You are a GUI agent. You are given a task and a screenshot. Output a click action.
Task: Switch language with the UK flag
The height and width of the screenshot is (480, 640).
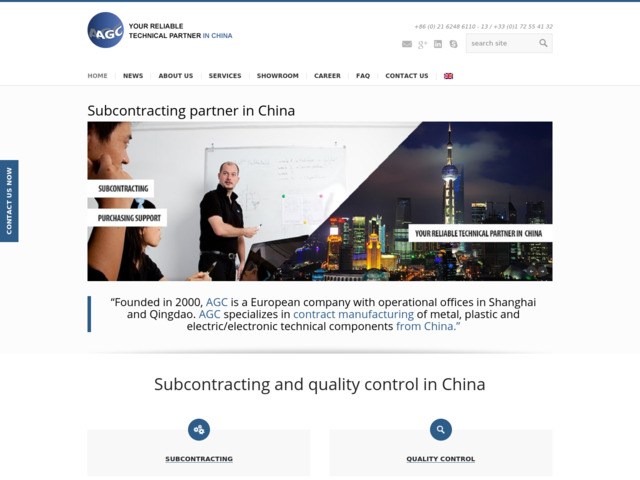point(448,76)
